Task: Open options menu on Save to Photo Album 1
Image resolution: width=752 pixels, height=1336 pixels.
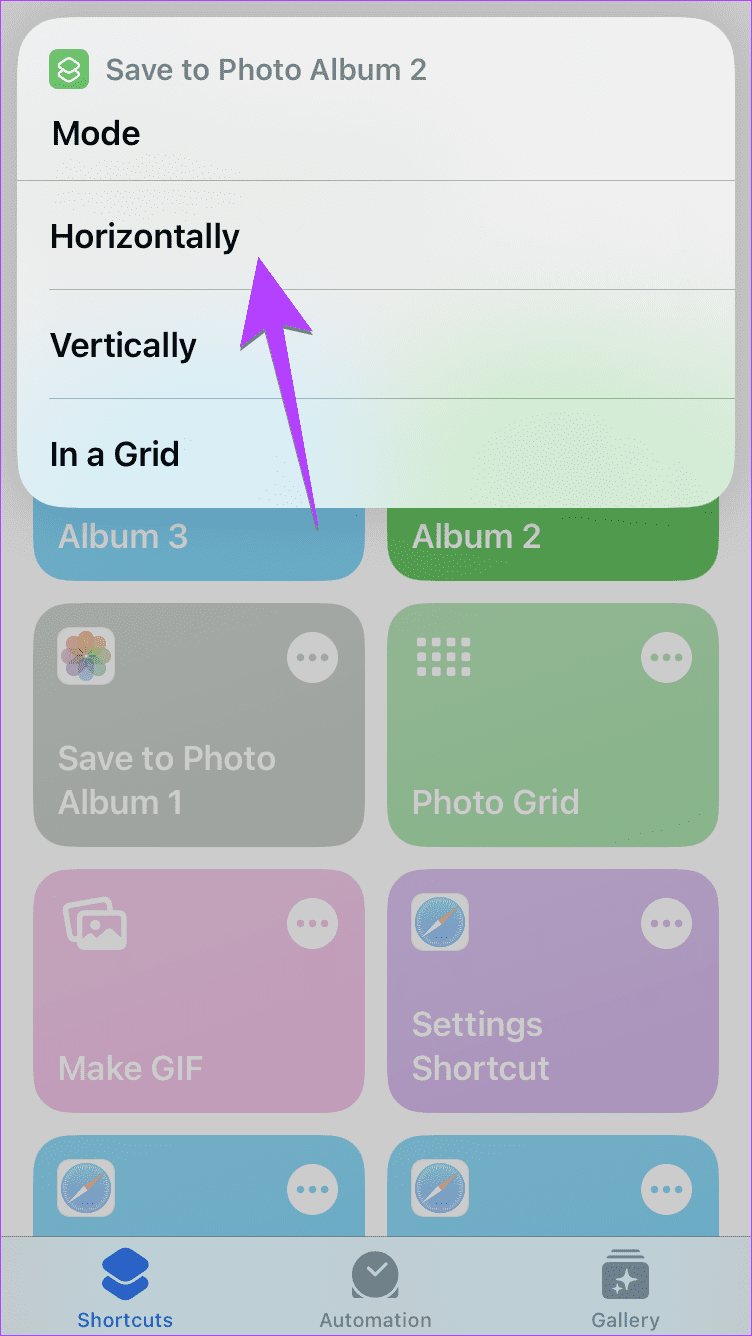Action: [x=312, y=657]
